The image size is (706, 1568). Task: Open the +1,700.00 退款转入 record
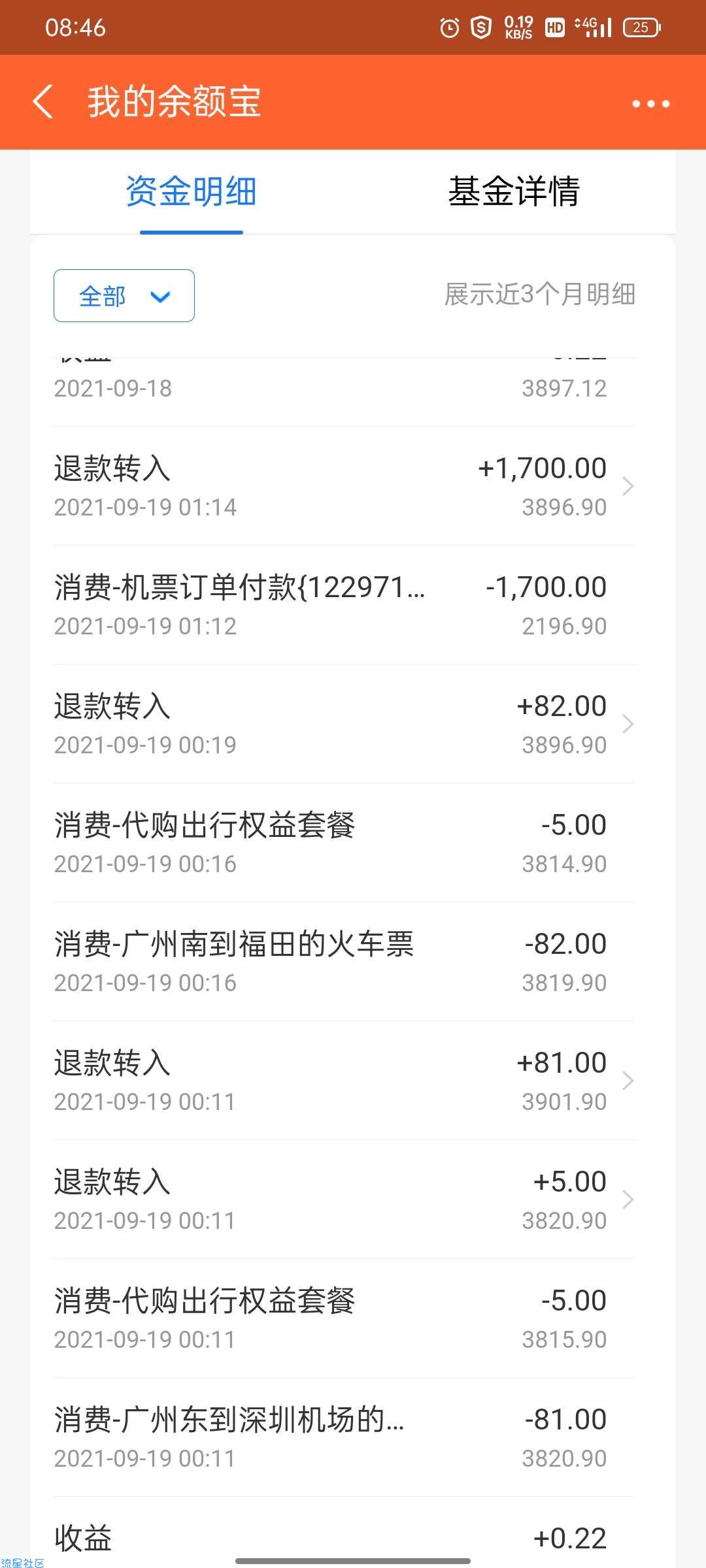(x=344, y=486)
